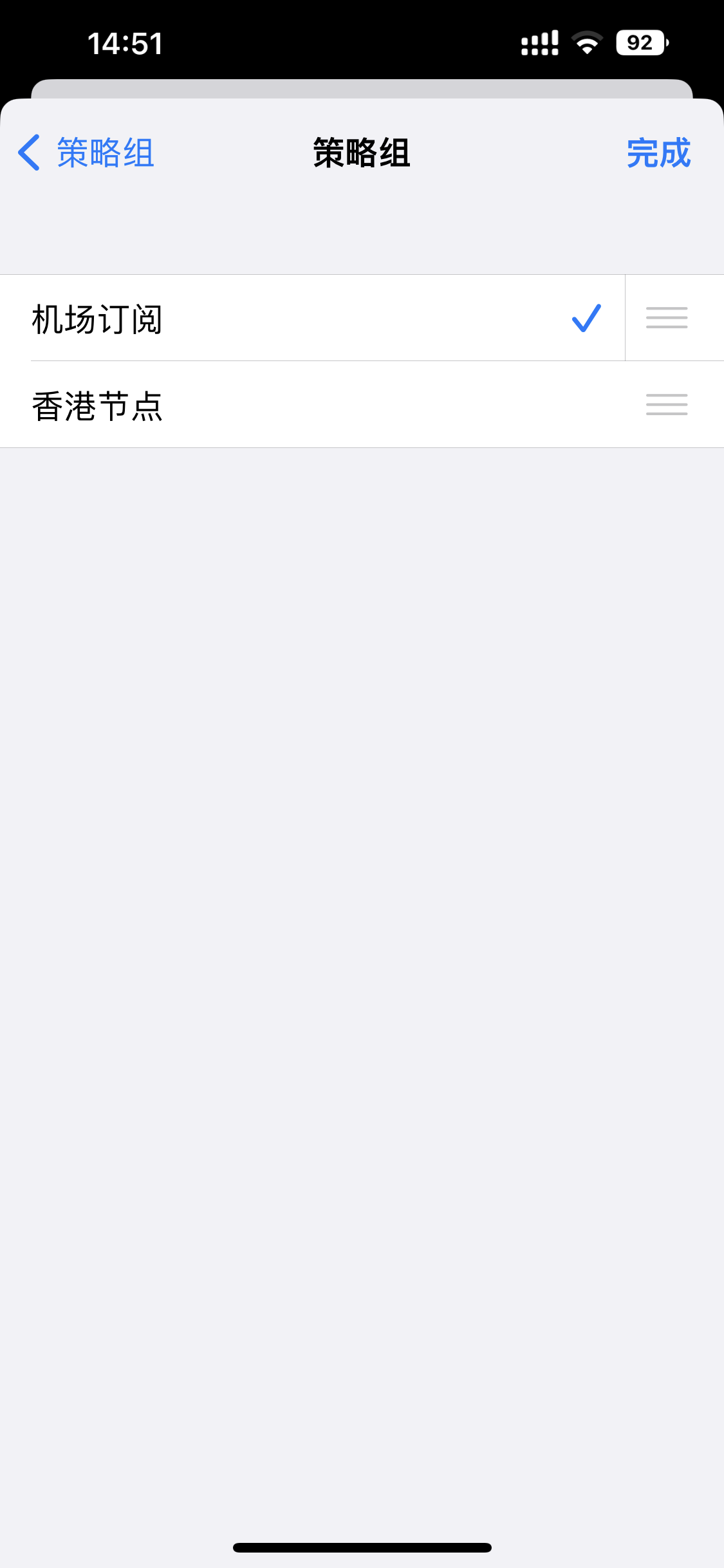Go back to 策略组 list
Viewport: 724px width, 1568px height.
[x=86, y=153]
